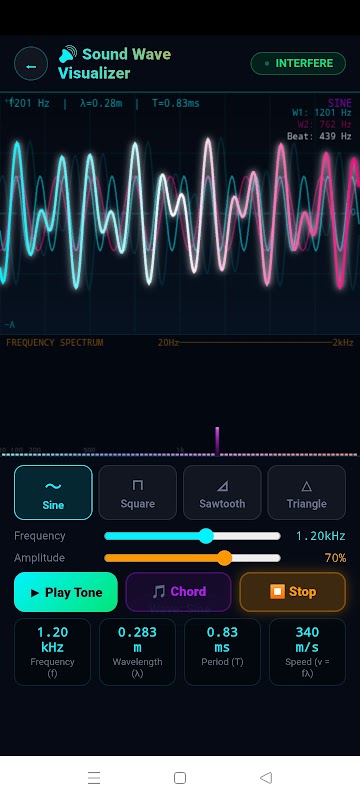
Task: Stop the sound
Action: point(293,592)
